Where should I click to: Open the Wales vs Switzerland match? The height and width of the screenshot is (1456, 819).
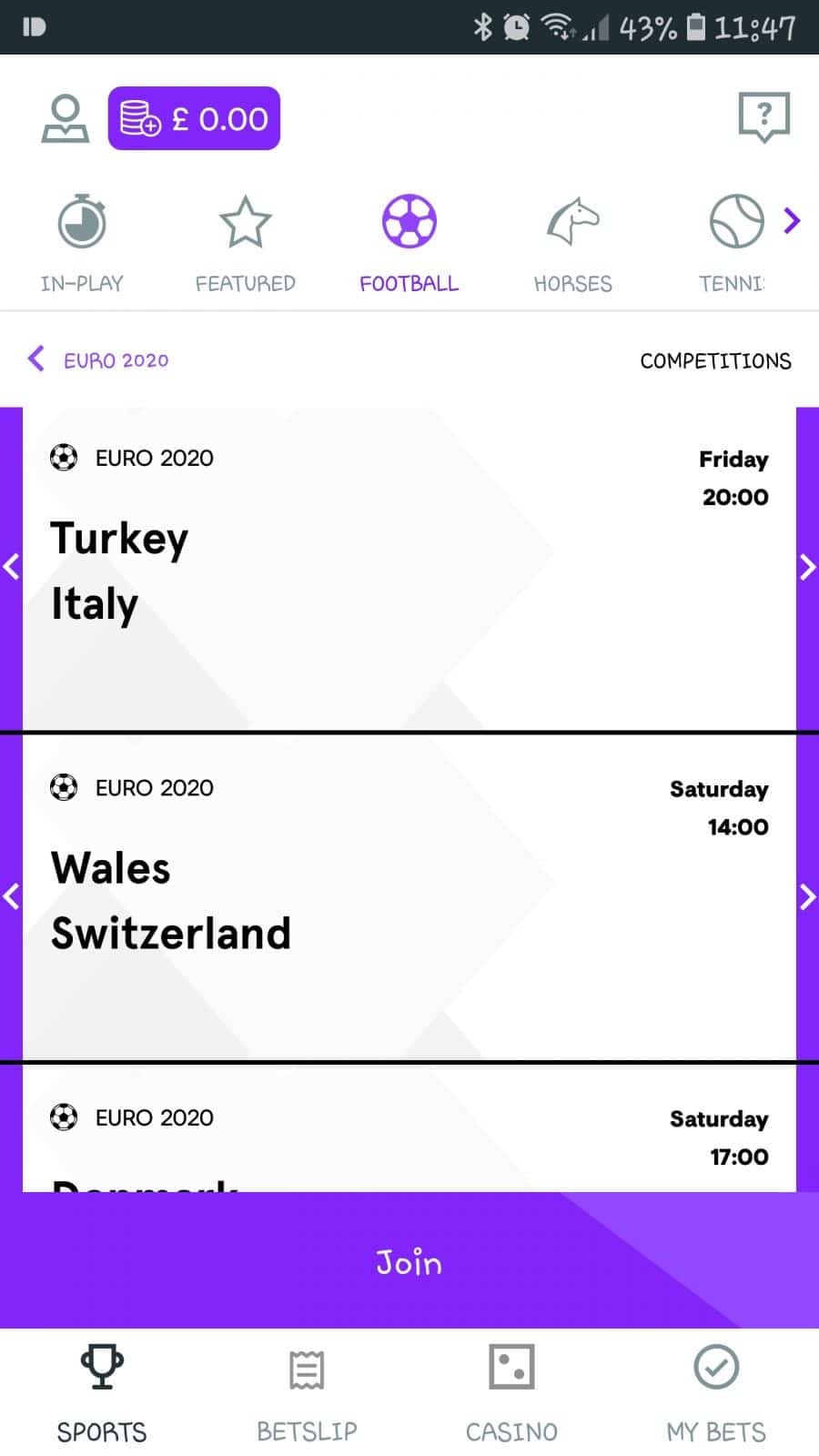tap(409, 898)
